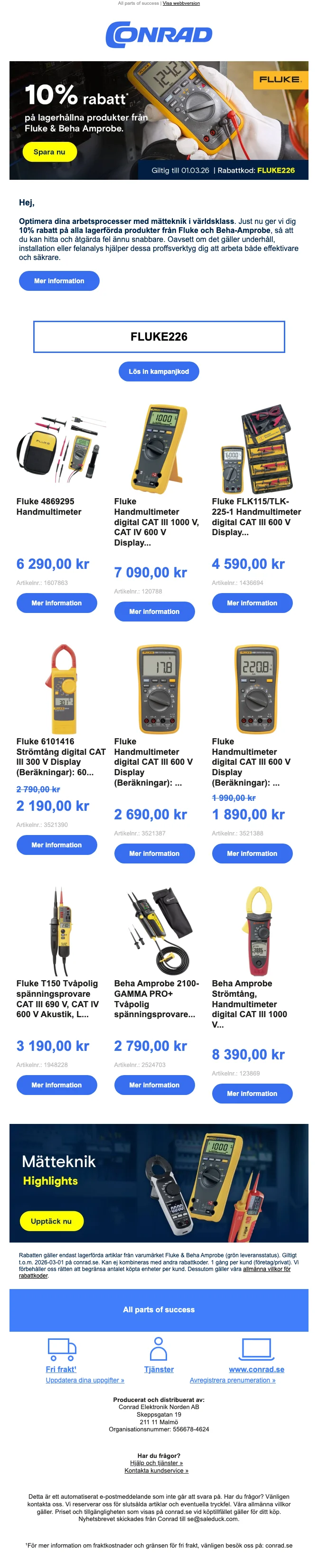Open Mer information for Beha Amprobe 2100-GAMMA PRO+
The width and height of the screenshot is (318, 1568).
pos(154,1085)
